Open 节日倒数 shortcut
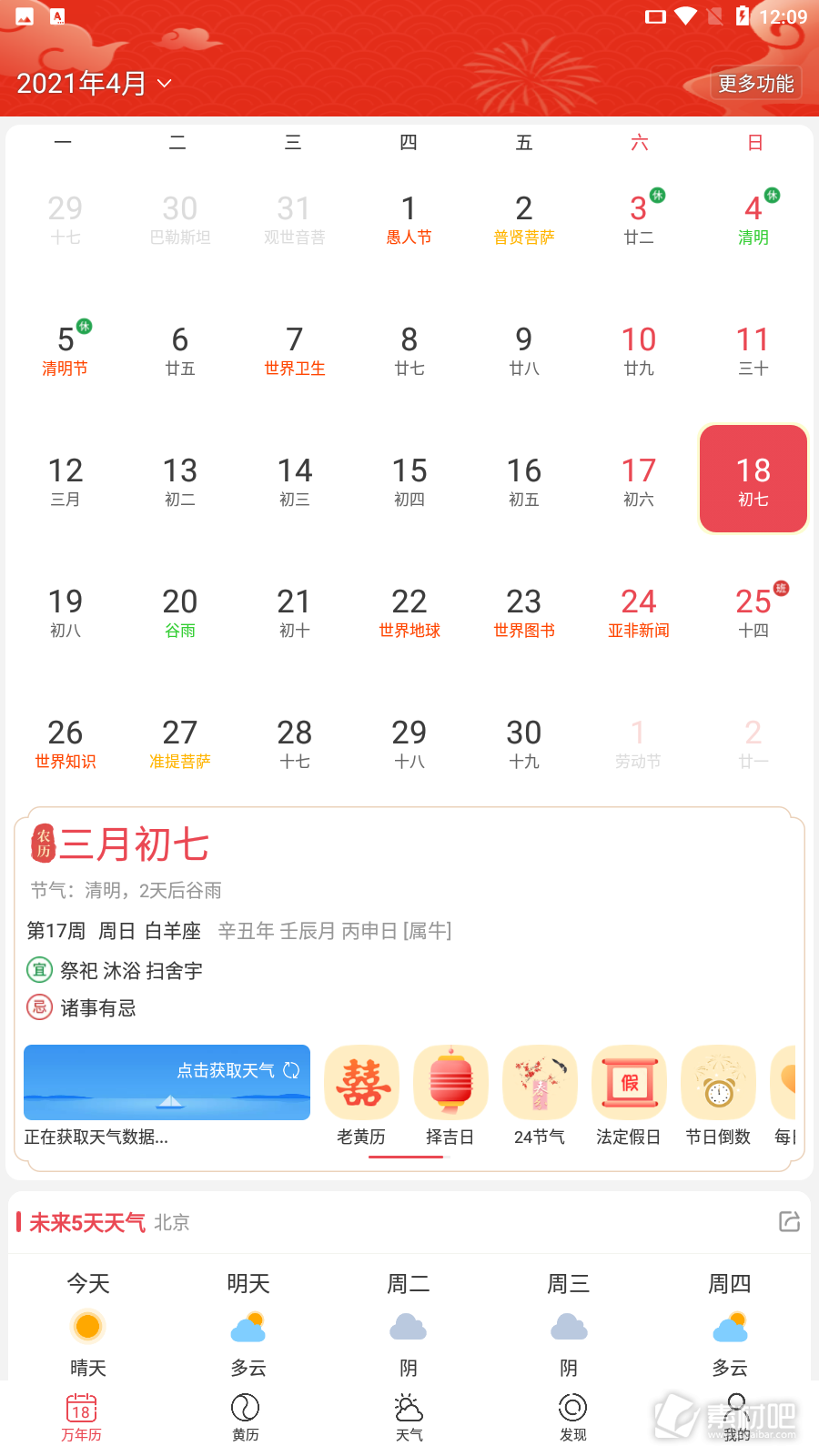 [718, 1096]
